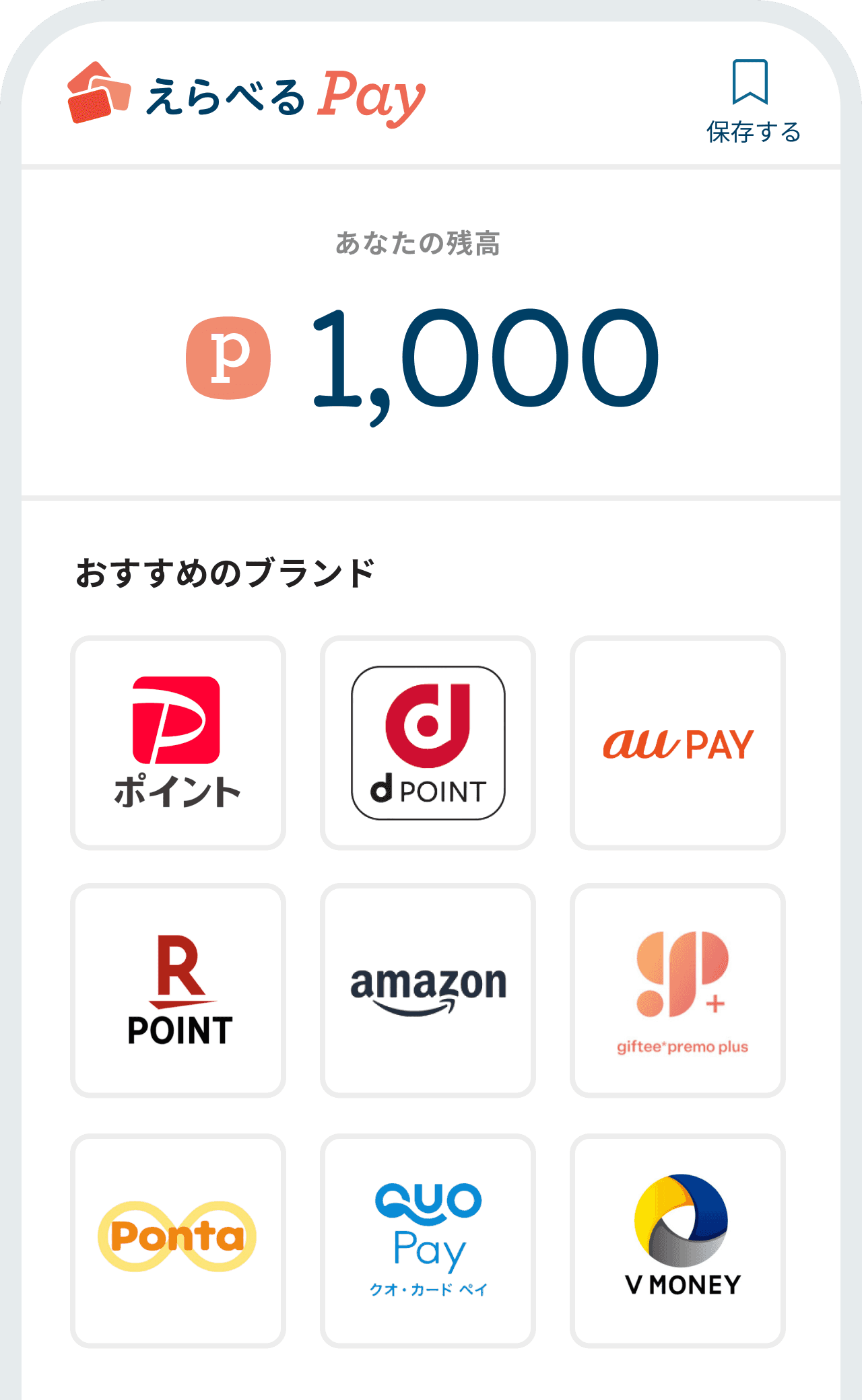This screenshot has height=1400, width=862.
Task: Click the あなたの残高 balance label
Action: coord(418,244)
